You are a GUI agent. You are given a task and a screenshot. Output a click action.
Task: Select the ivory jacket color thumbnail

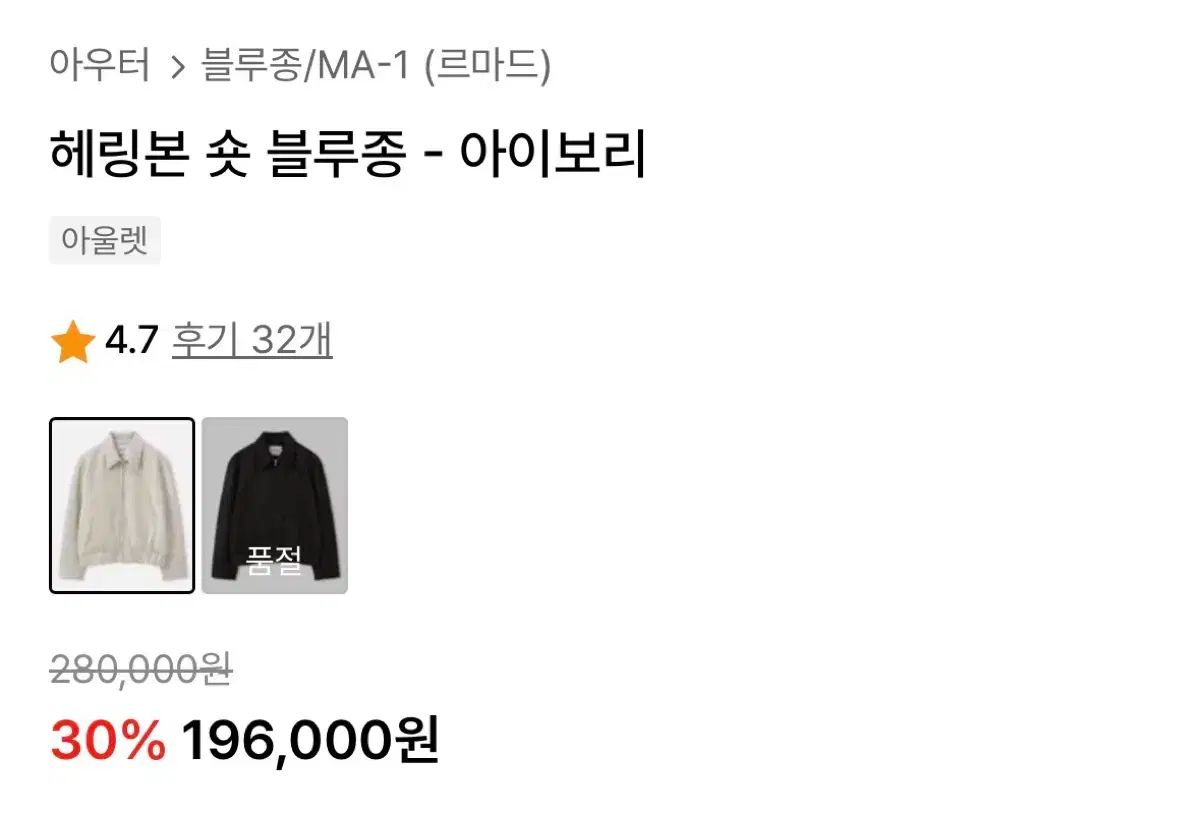122,505
